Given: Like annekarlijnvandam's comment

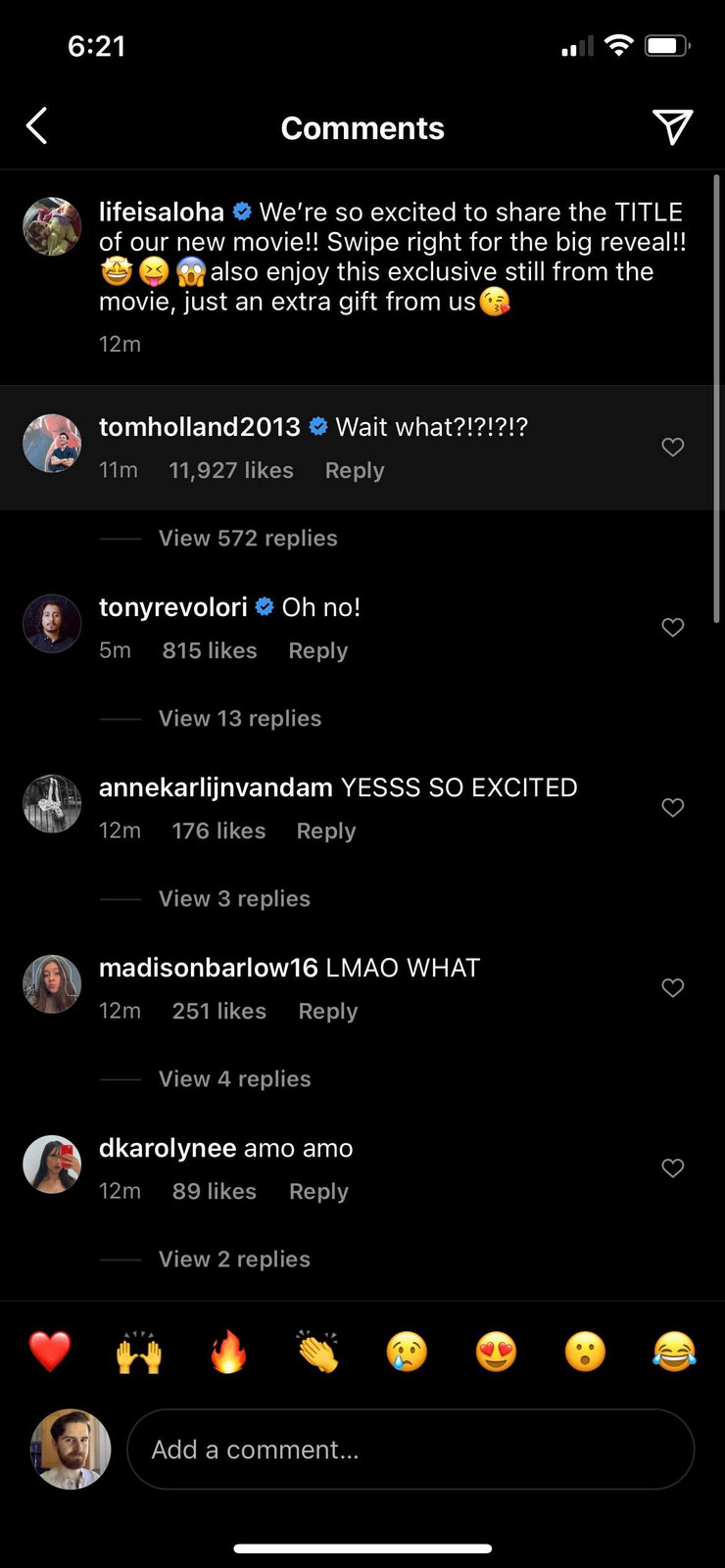Looking at the screenshot, I should click(672, 808).
